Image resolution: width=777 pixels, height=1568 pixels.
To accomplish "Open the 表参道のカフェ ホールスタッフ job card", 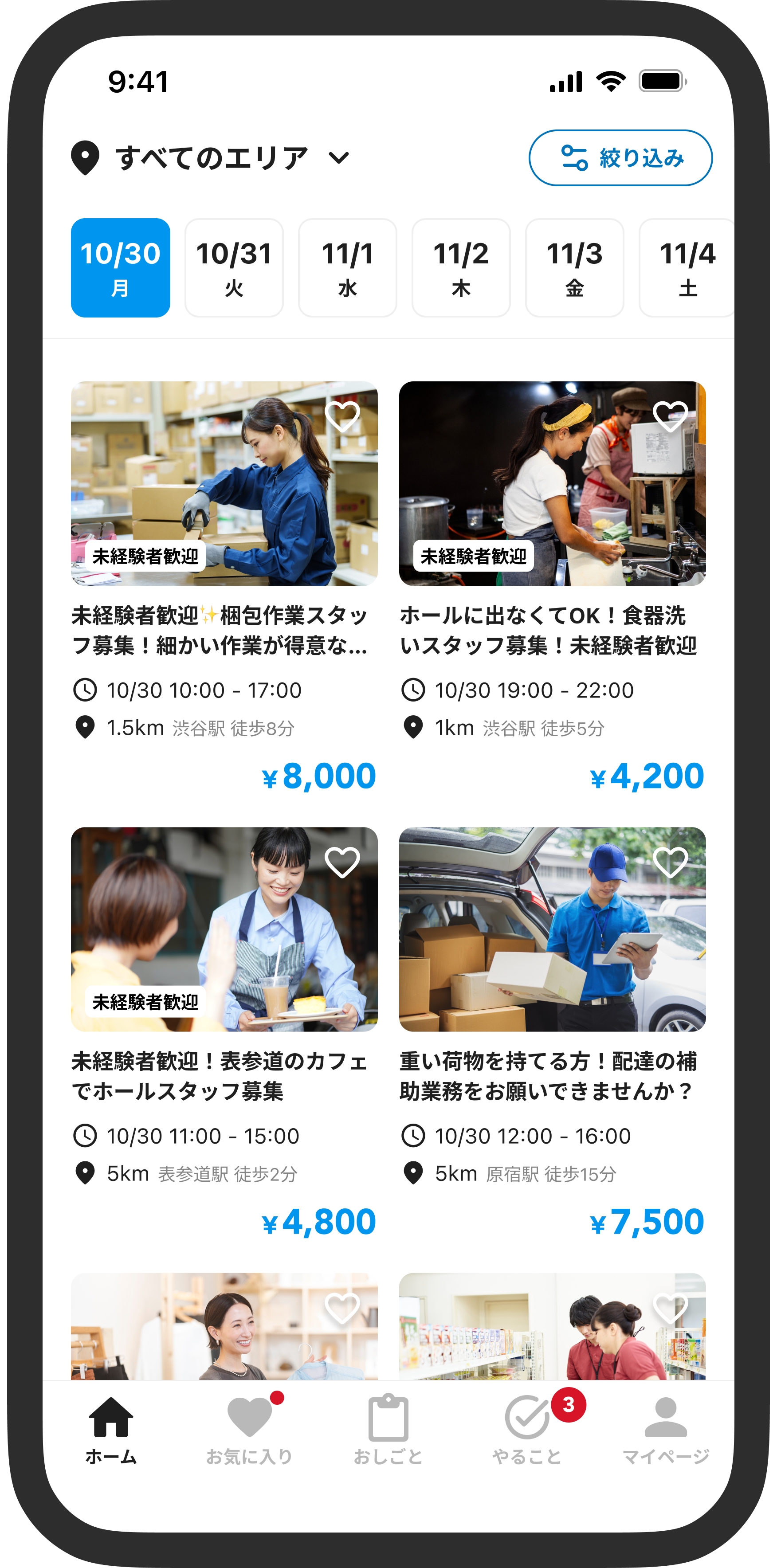I will point(224,1076).
